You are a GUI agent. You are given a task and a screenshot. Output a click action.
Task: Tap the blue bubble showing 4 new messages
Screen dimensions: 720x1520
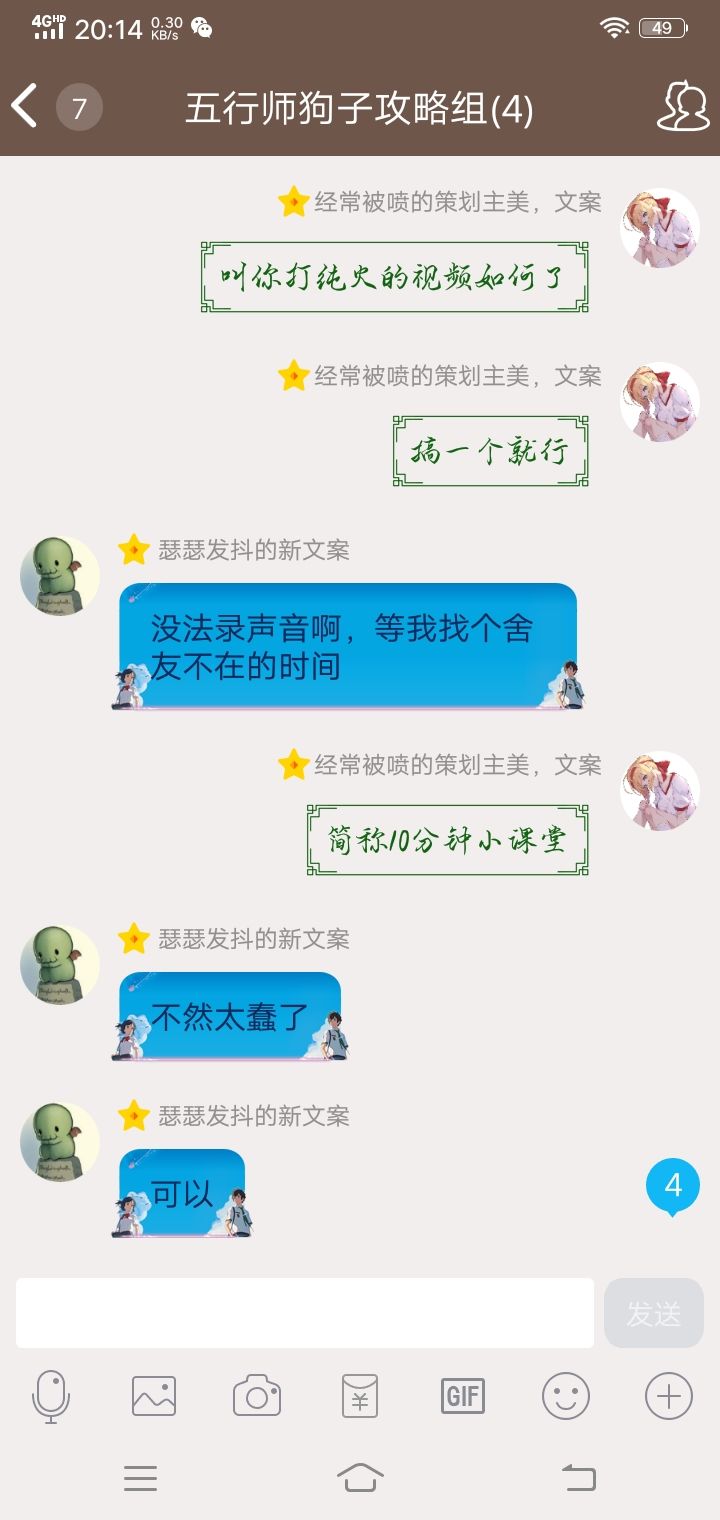(674, 1185)
